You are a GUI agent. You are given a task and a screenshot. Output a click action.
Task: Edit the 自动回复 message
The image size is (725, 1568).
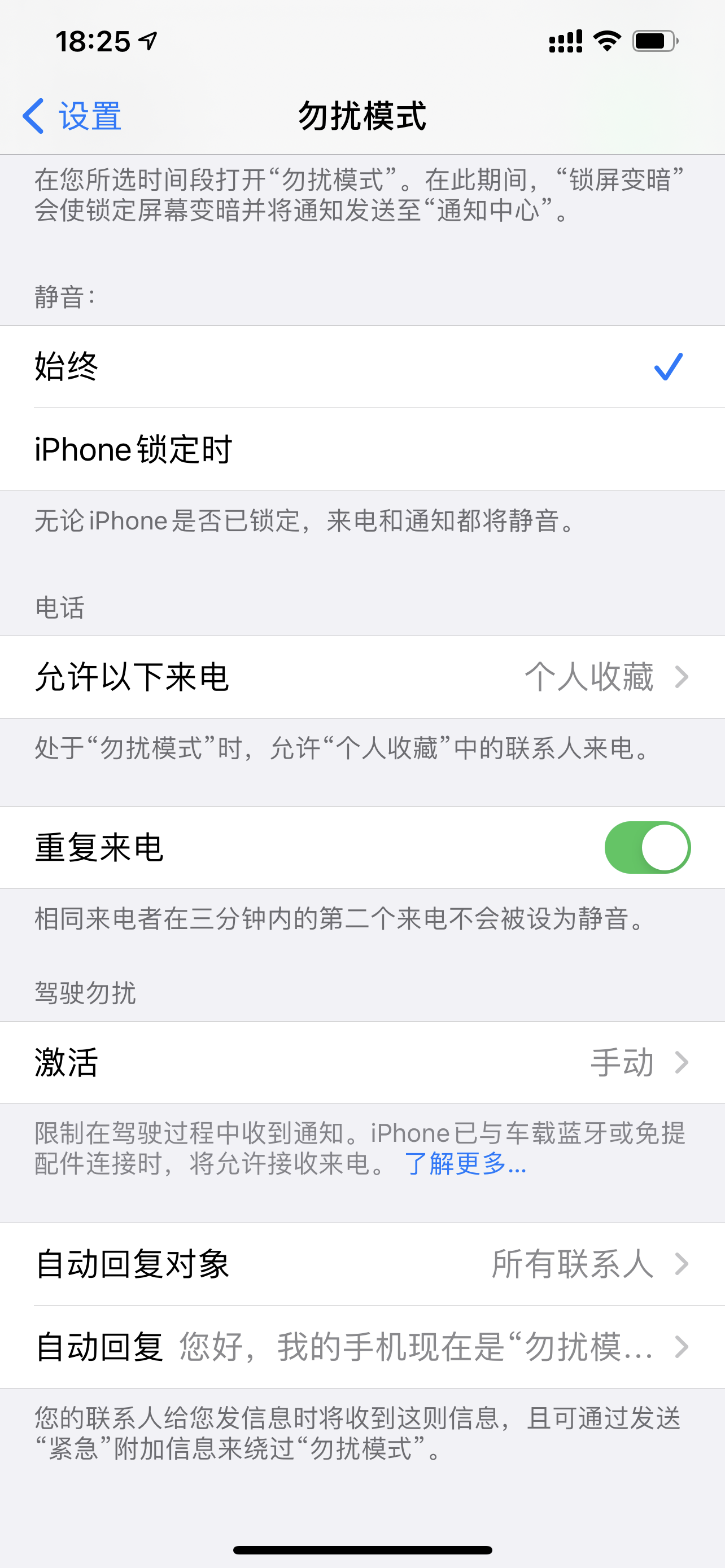pos(362,1346)
